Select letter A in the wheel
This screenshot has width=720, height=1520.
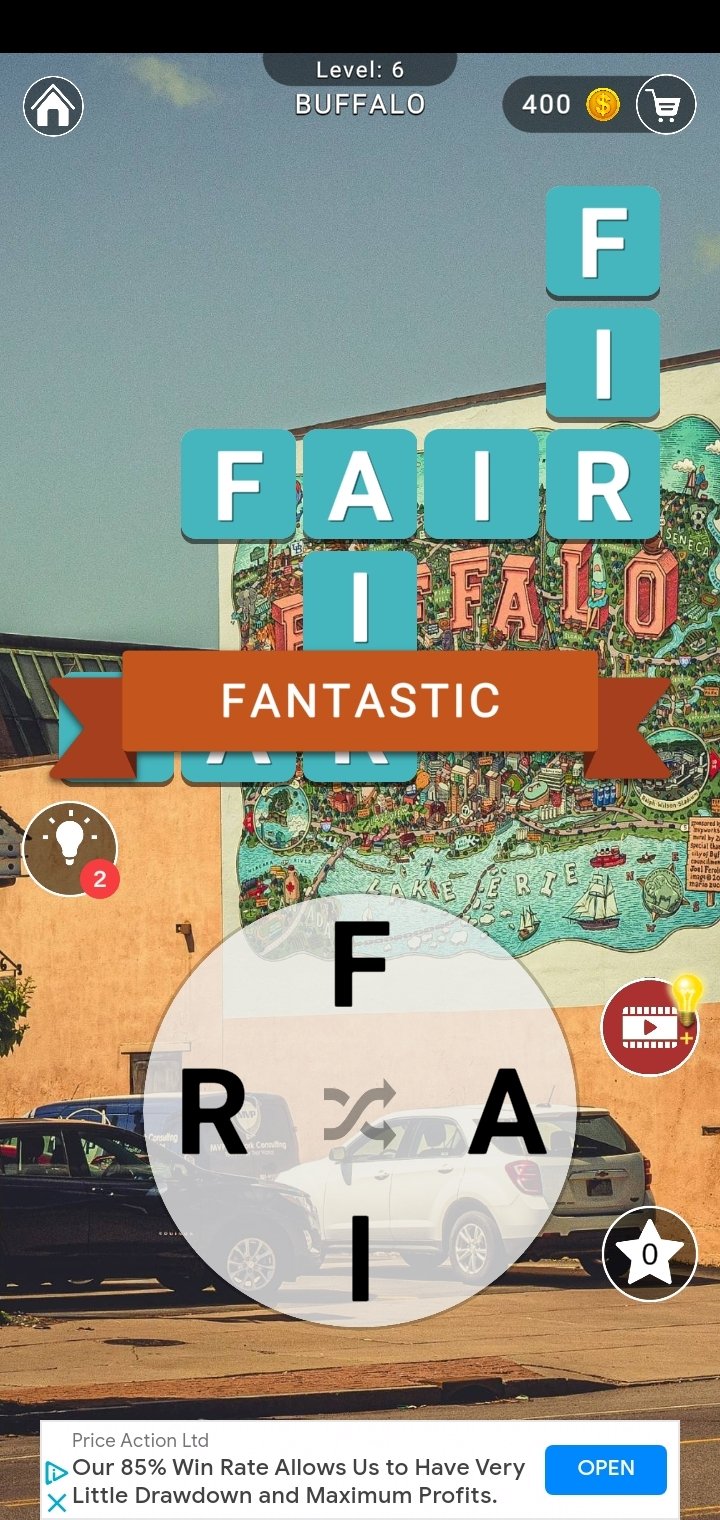pos(507,1112)
